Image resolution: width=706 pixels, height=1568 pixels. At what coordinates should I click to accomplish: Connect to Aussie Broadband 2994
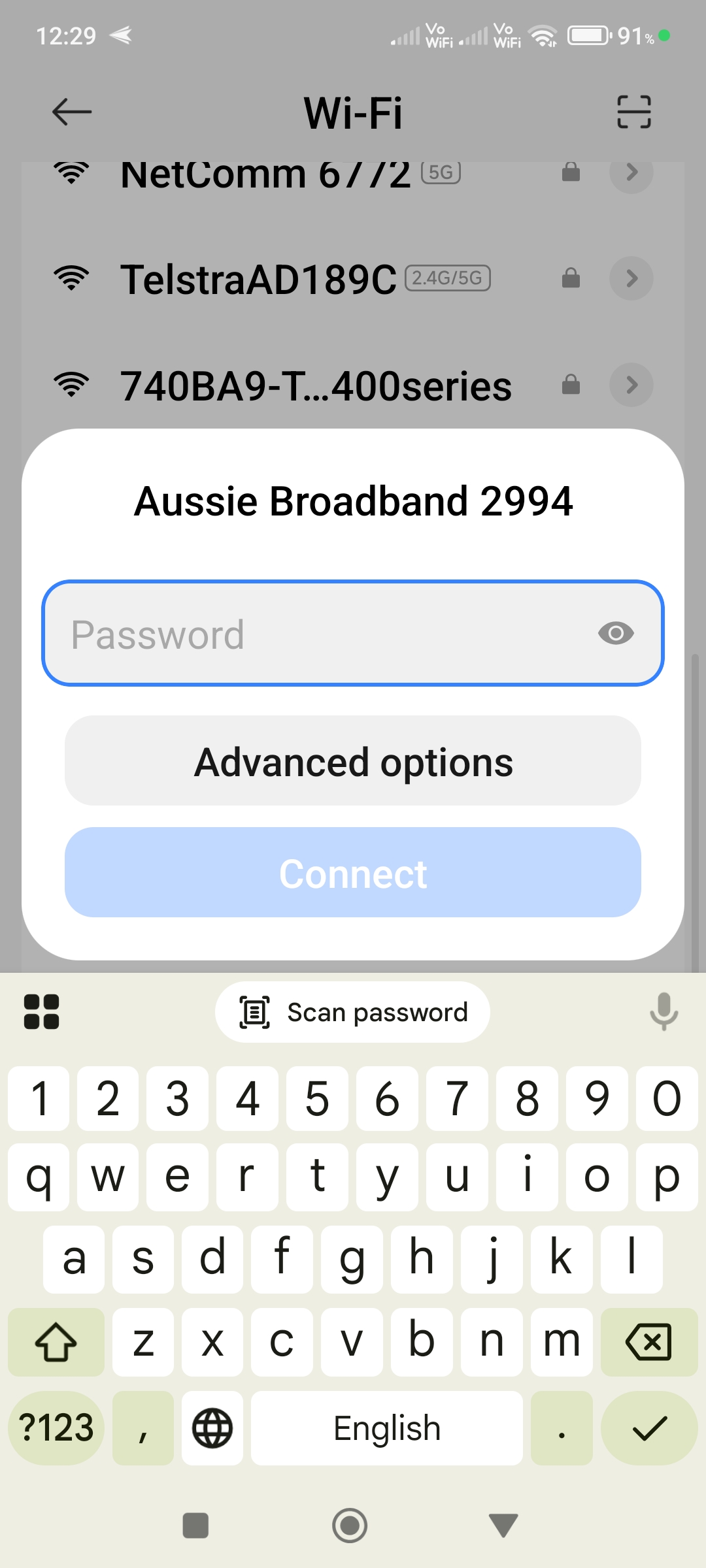click(x=353, y=873)
